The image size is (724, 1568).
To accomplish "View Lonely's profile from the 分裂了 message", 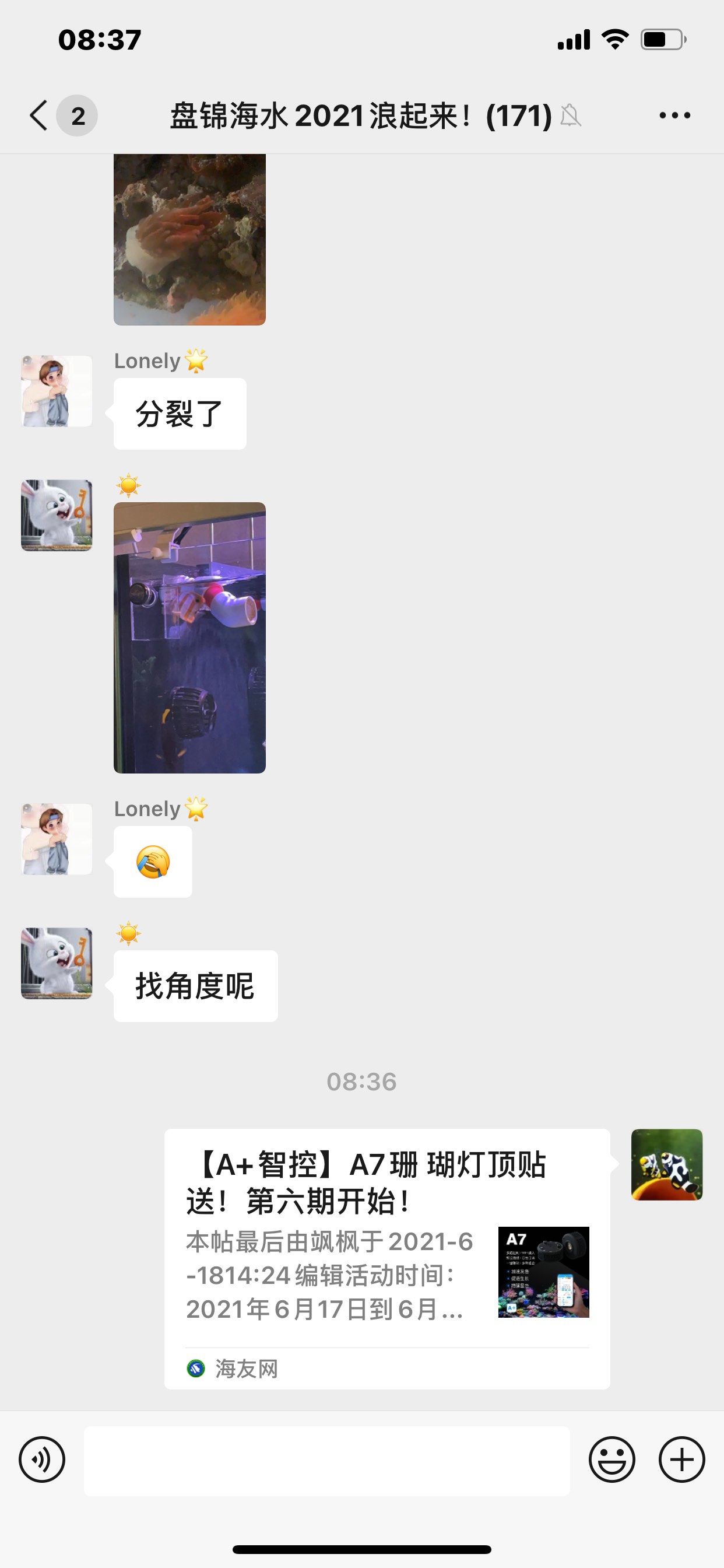I will click(57, 391).
